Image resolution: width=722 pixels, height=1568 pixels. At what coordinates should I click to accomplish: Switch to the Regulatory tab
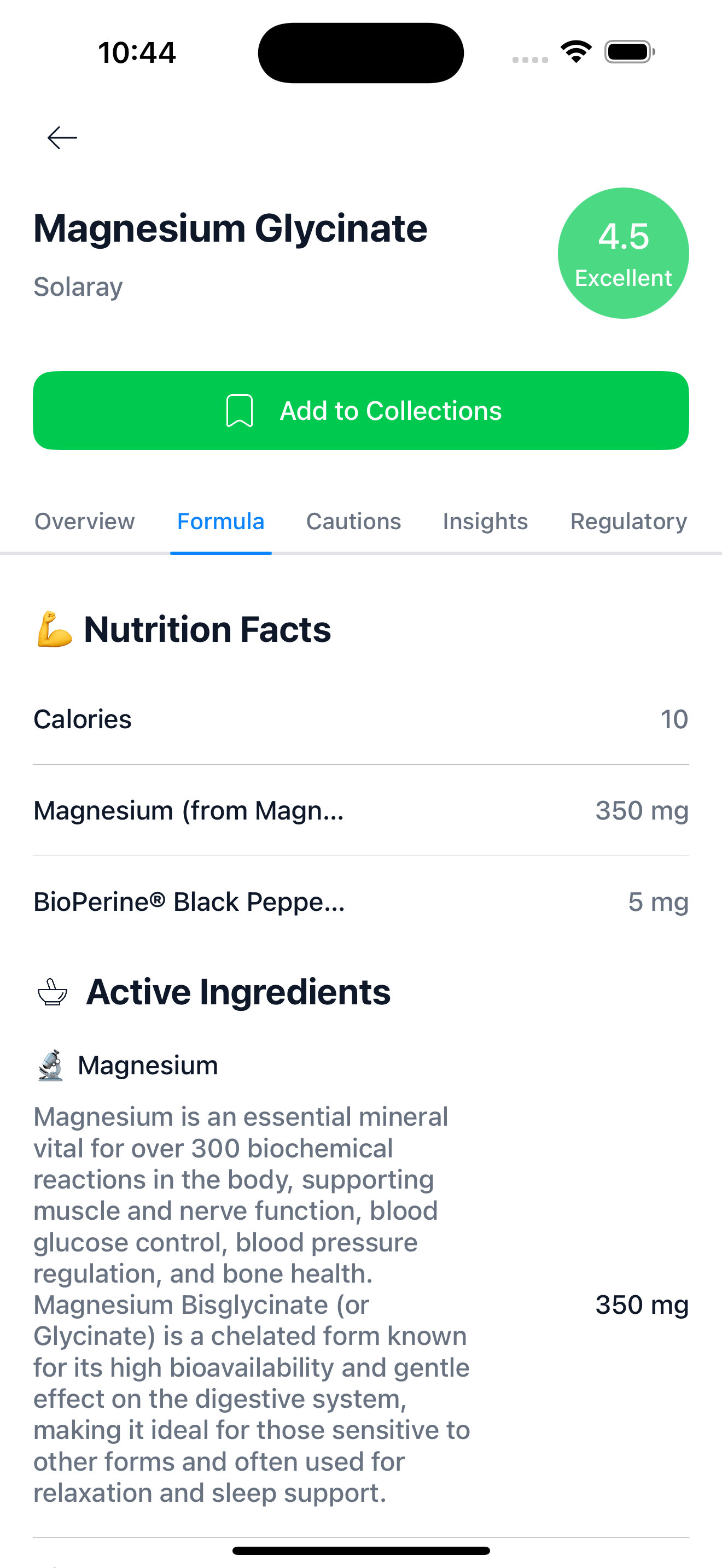[x=628, y=522]
